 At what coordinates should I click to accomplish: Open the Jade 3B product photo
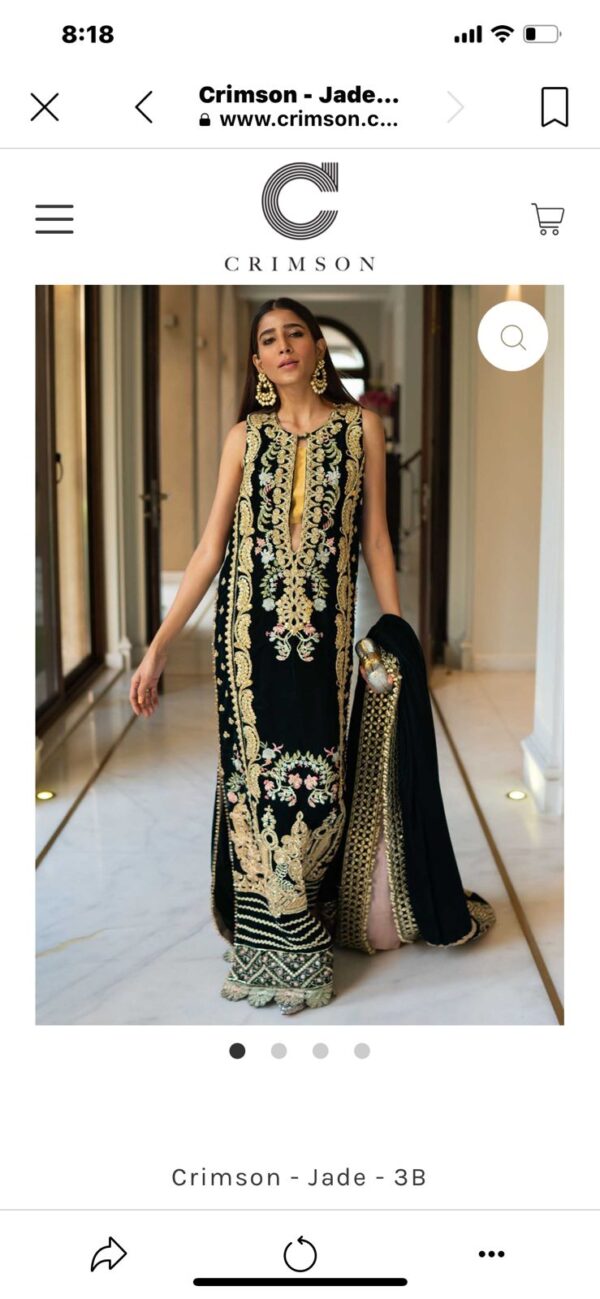[299, 655]
